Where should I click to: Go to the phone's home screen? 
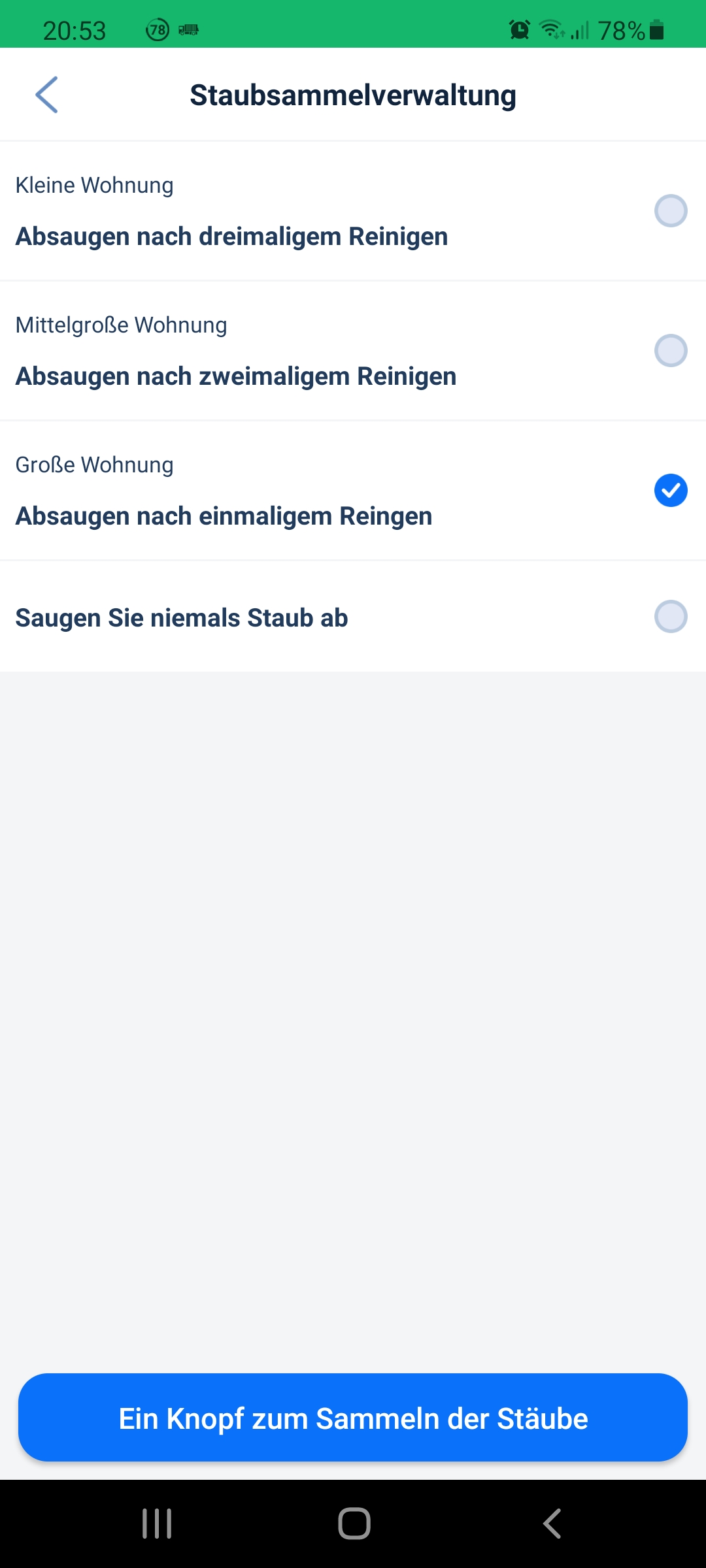354,1524
